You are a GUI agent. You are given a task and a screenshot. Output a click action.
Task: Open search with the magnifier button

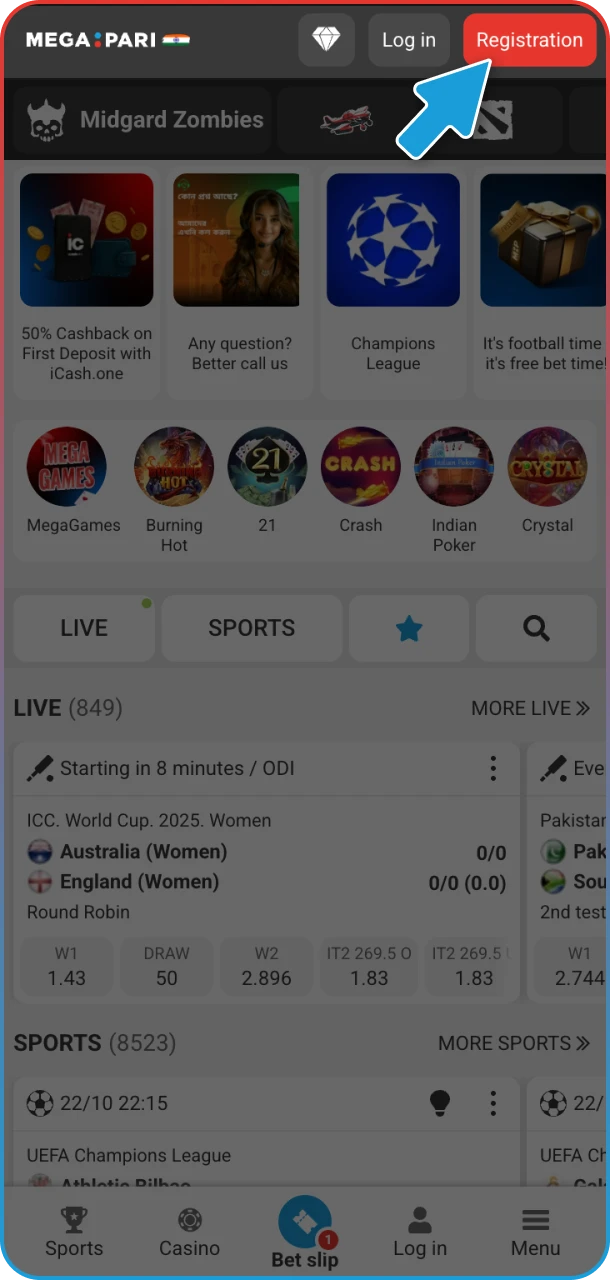pos(536,628)
